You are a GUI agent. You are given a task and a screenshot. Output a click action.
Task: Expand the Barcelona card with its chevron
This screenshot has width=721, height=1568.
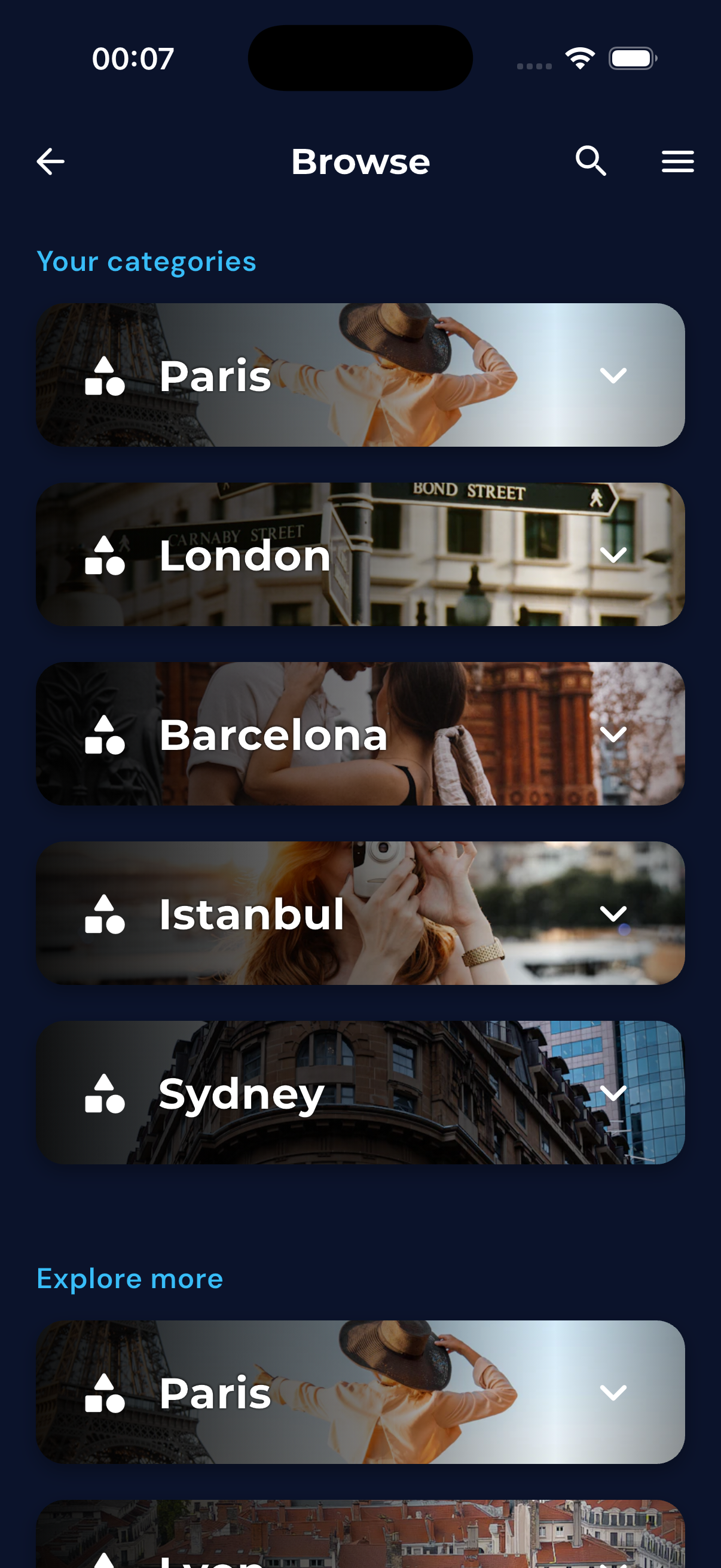point(614,734)
